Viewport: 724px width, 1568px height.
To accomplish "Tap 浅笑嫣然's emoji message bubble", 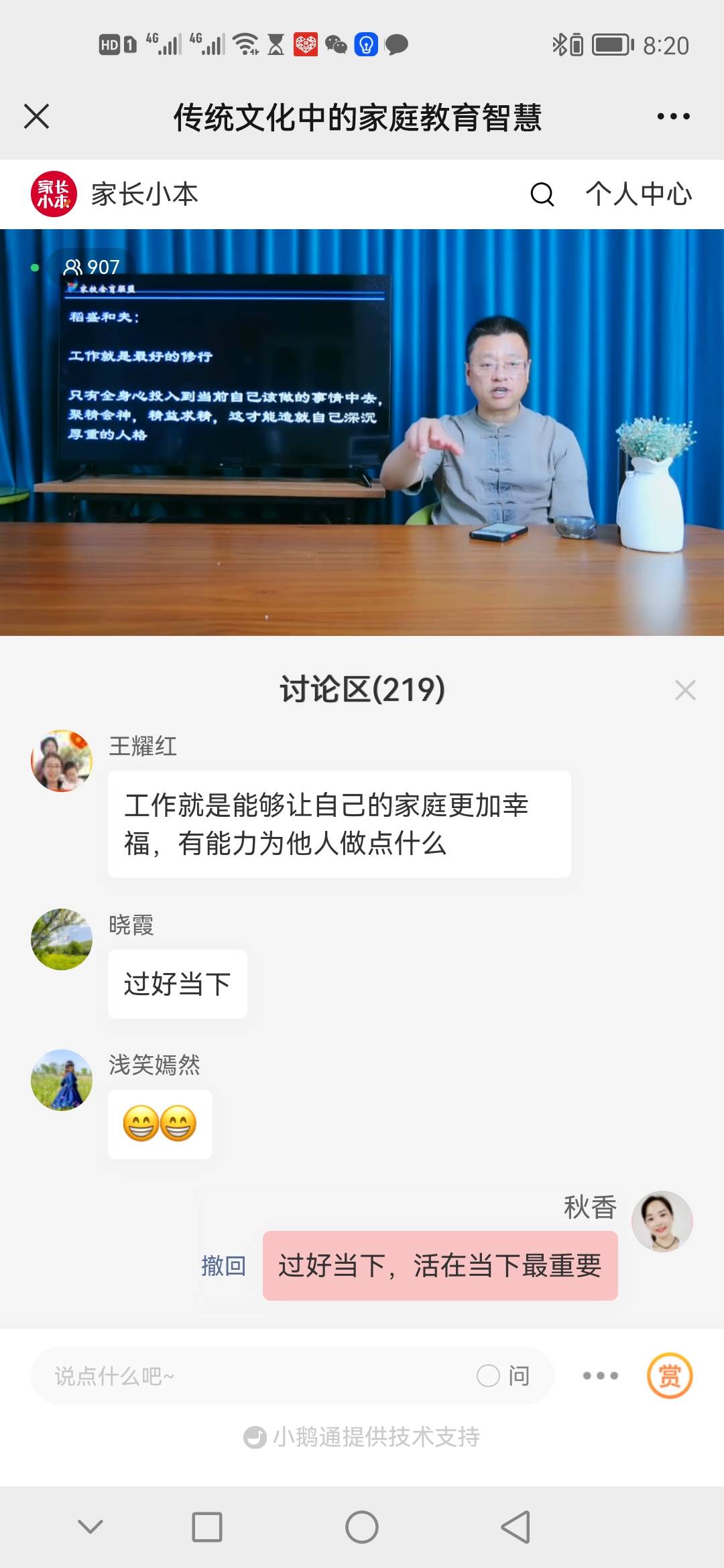I will click(x=160, y=1124).
